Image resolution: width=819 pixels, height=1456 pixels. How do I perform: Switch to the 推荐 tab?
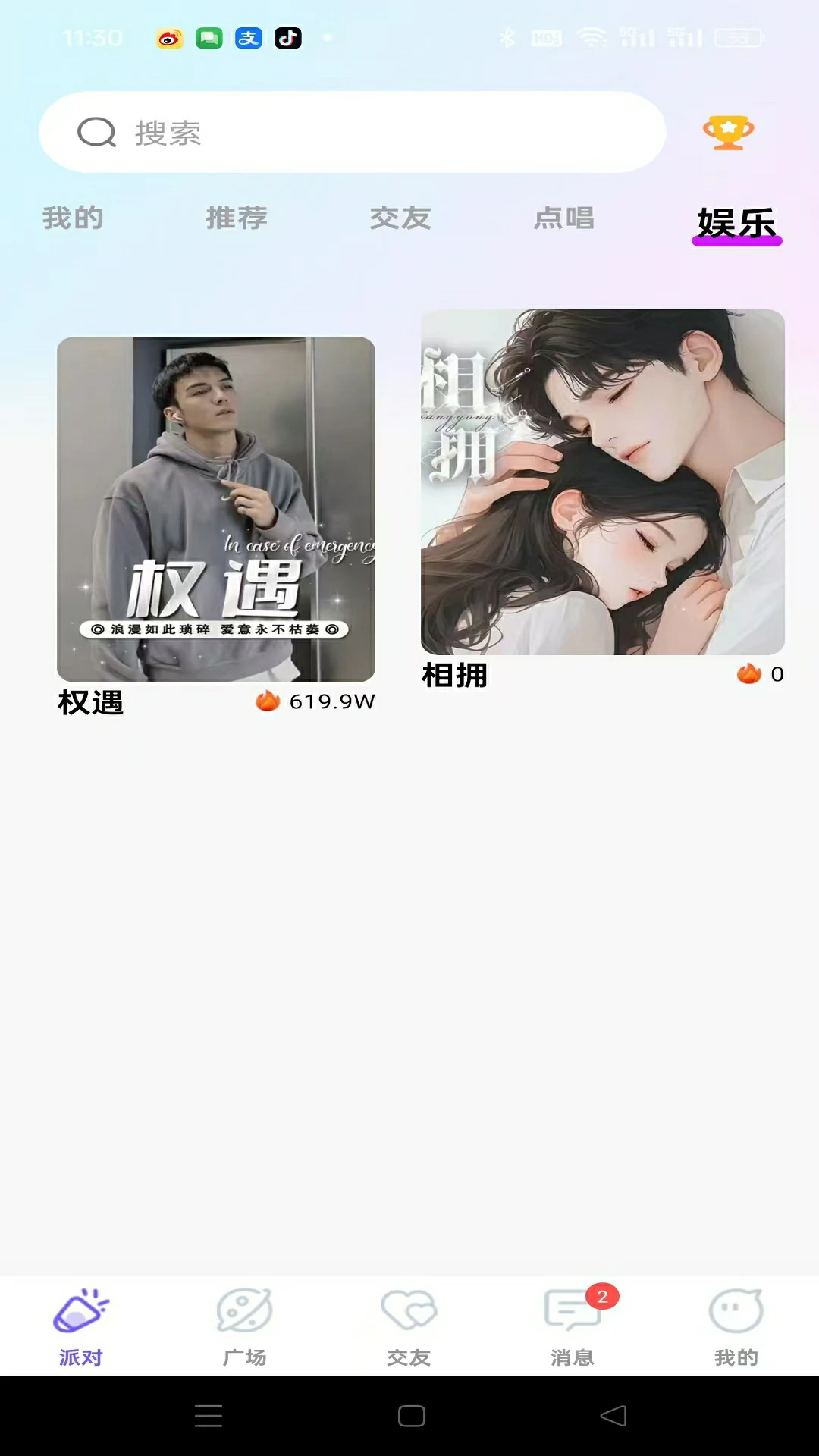click(237, 218)
